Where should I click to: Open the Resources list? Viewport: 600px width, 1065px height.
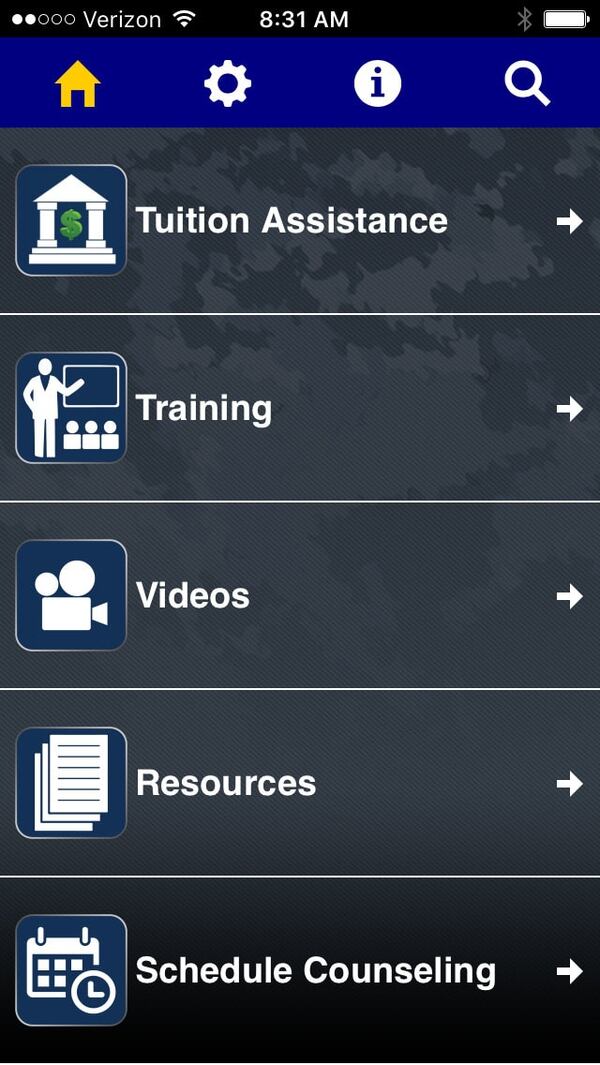[300, 783]
